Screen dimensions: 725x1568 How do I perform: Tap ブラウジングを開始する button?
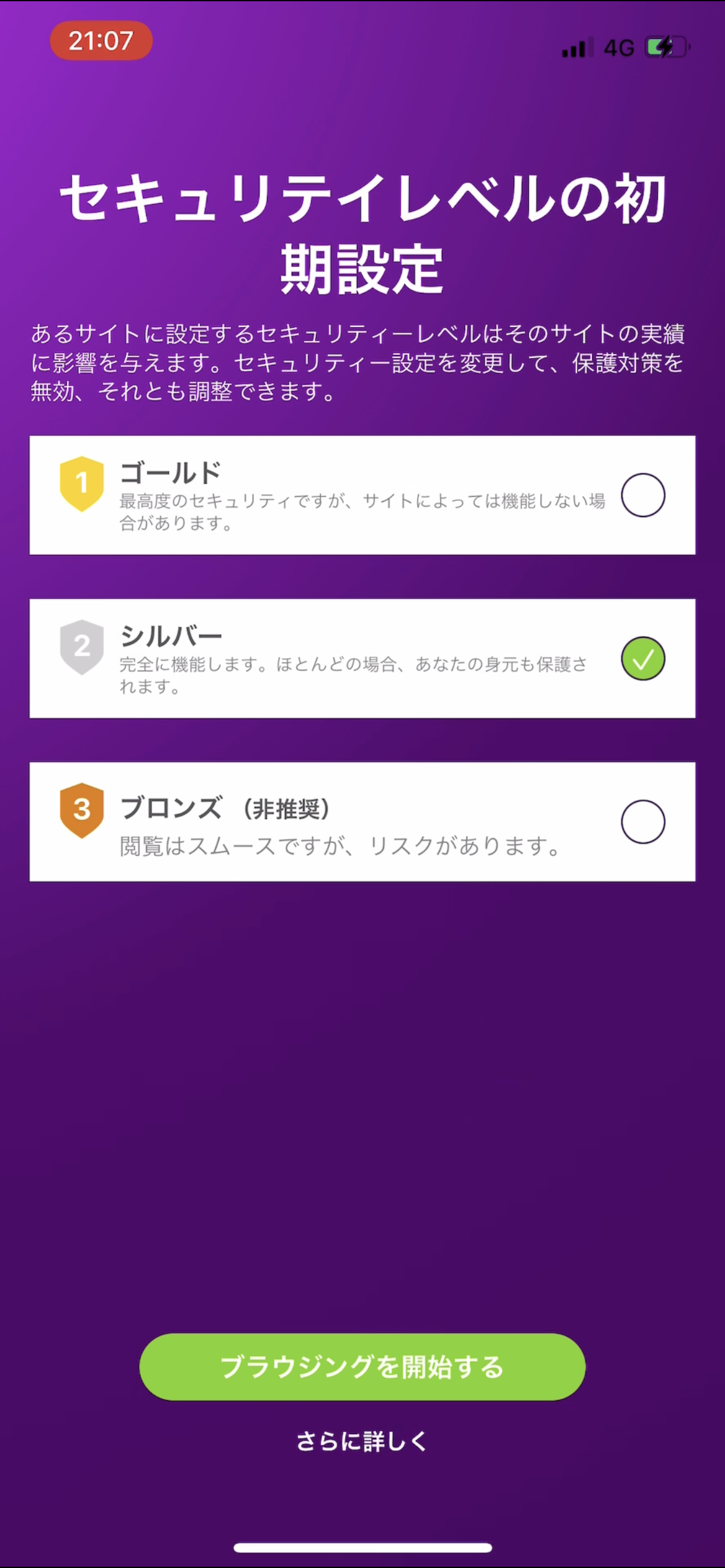(362, 1367)
